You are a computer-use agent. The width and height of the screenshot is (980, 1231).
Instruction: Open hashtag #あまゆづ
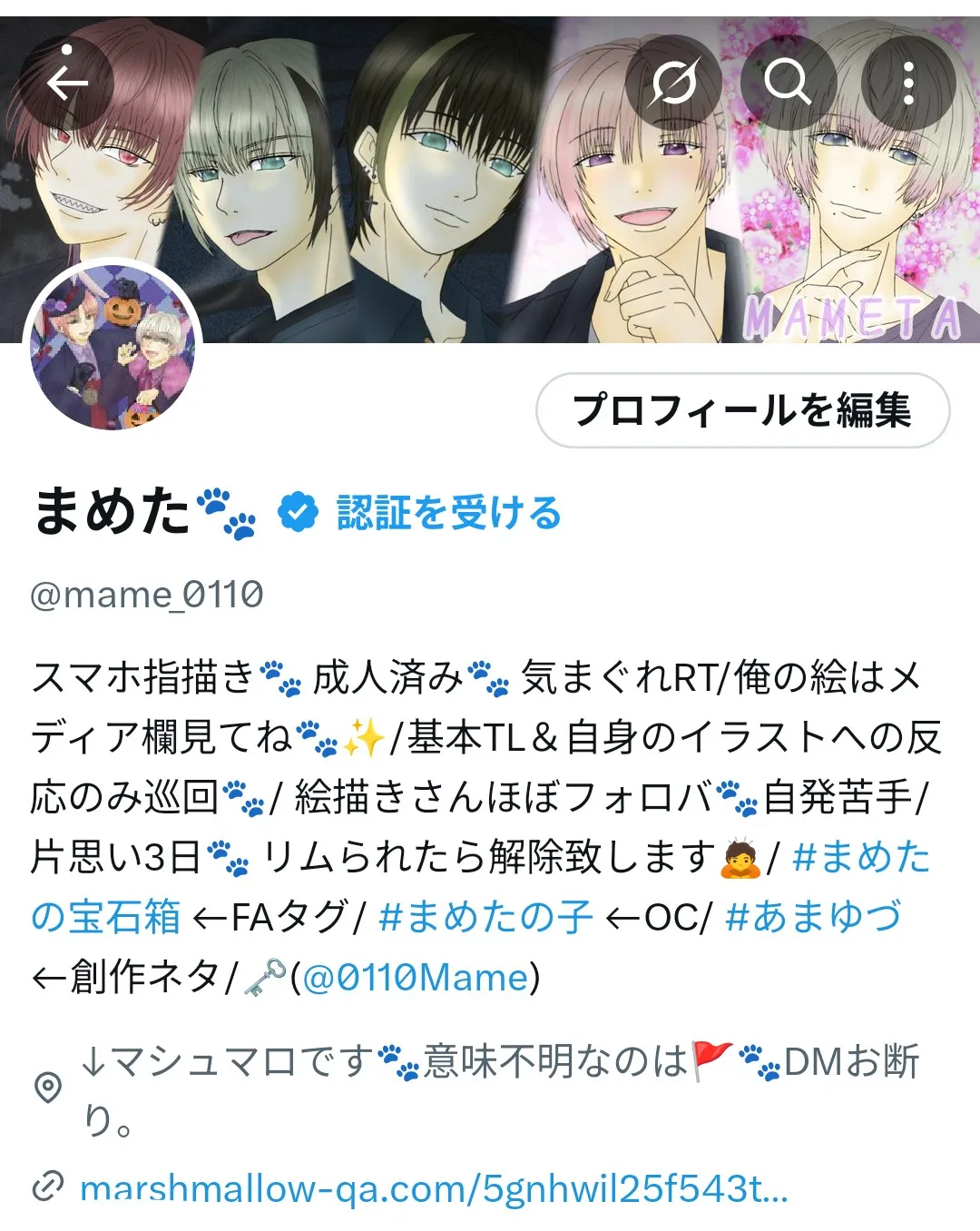click(x=814, y=917)
